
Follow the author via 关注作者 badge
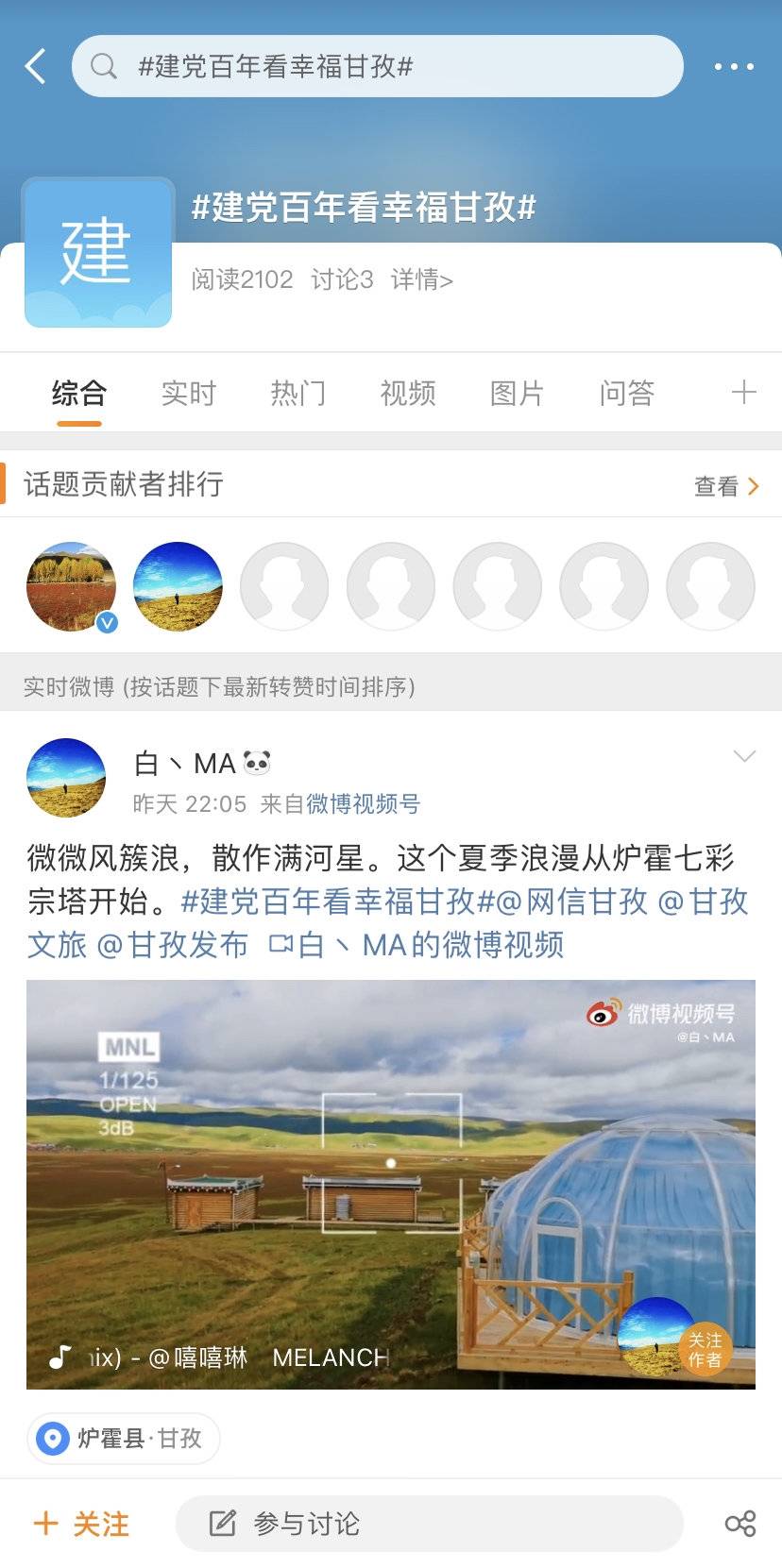pos(704,1350)
